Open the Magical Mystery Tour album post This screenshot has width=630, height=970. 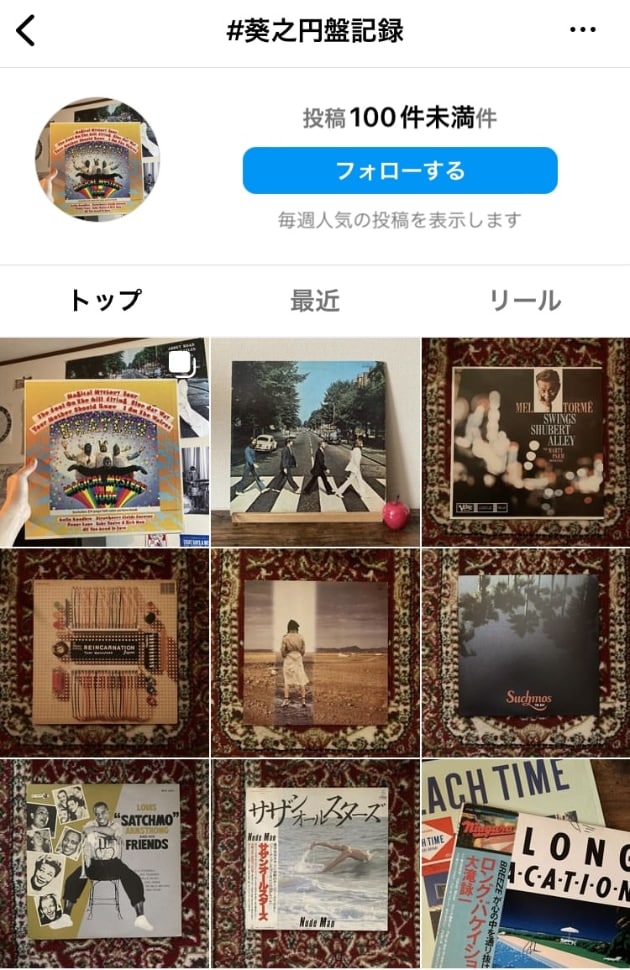104,442
